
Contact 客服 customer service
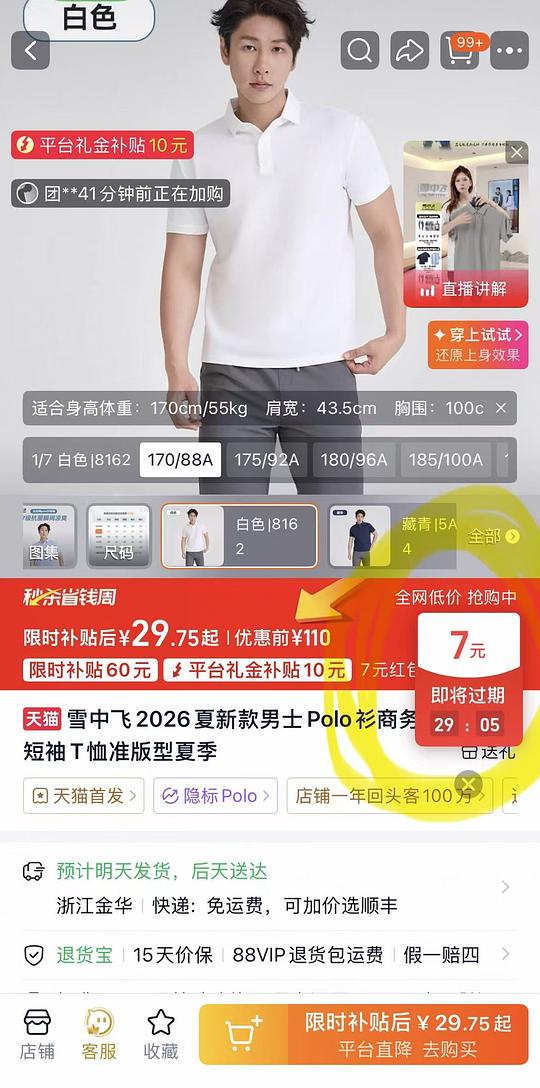99,1034
